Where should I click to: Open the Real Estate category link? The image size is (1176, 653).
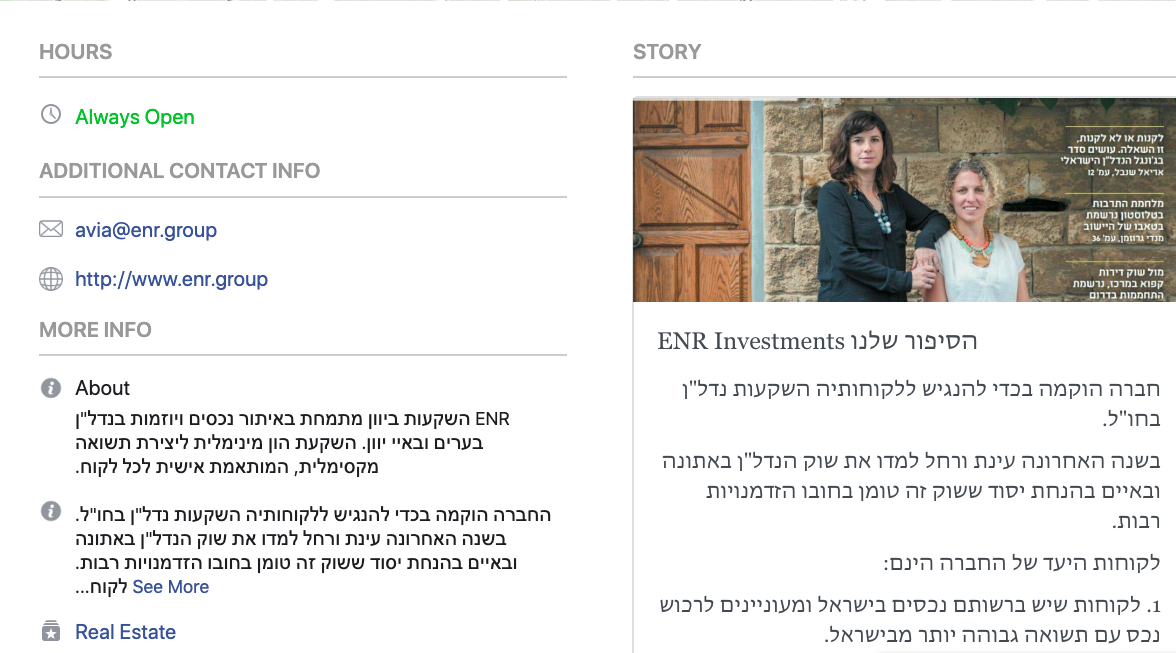click(125, 632)
